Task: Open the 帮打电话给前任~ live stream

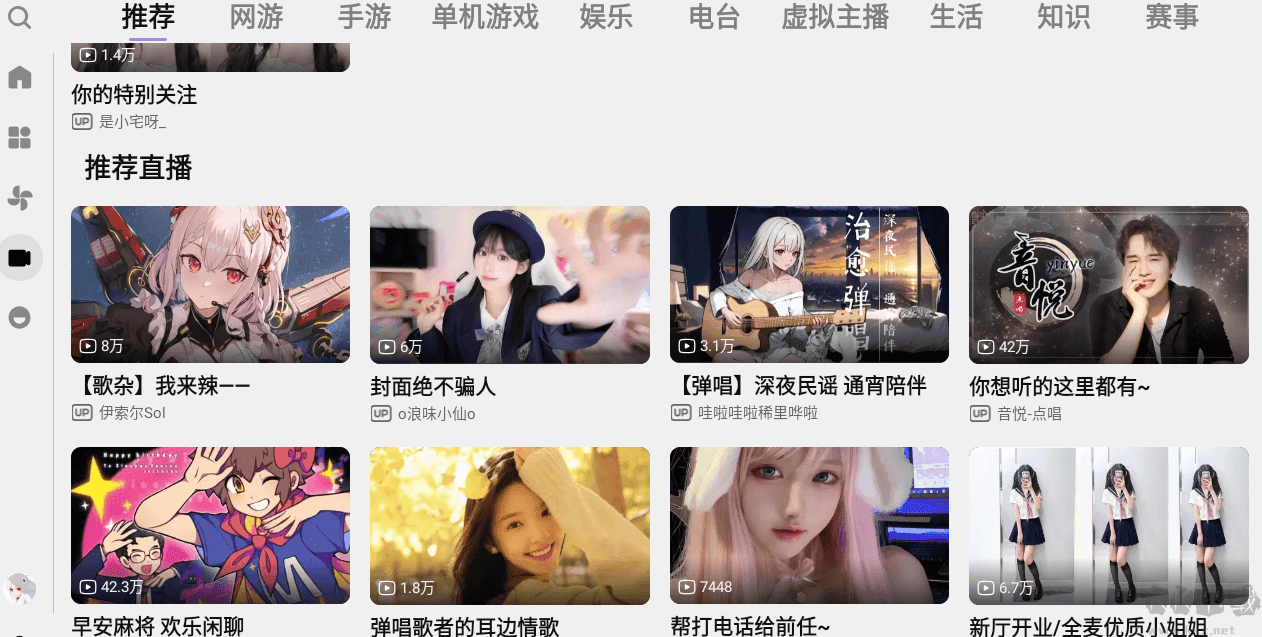Action: click(x=809, y=526)
